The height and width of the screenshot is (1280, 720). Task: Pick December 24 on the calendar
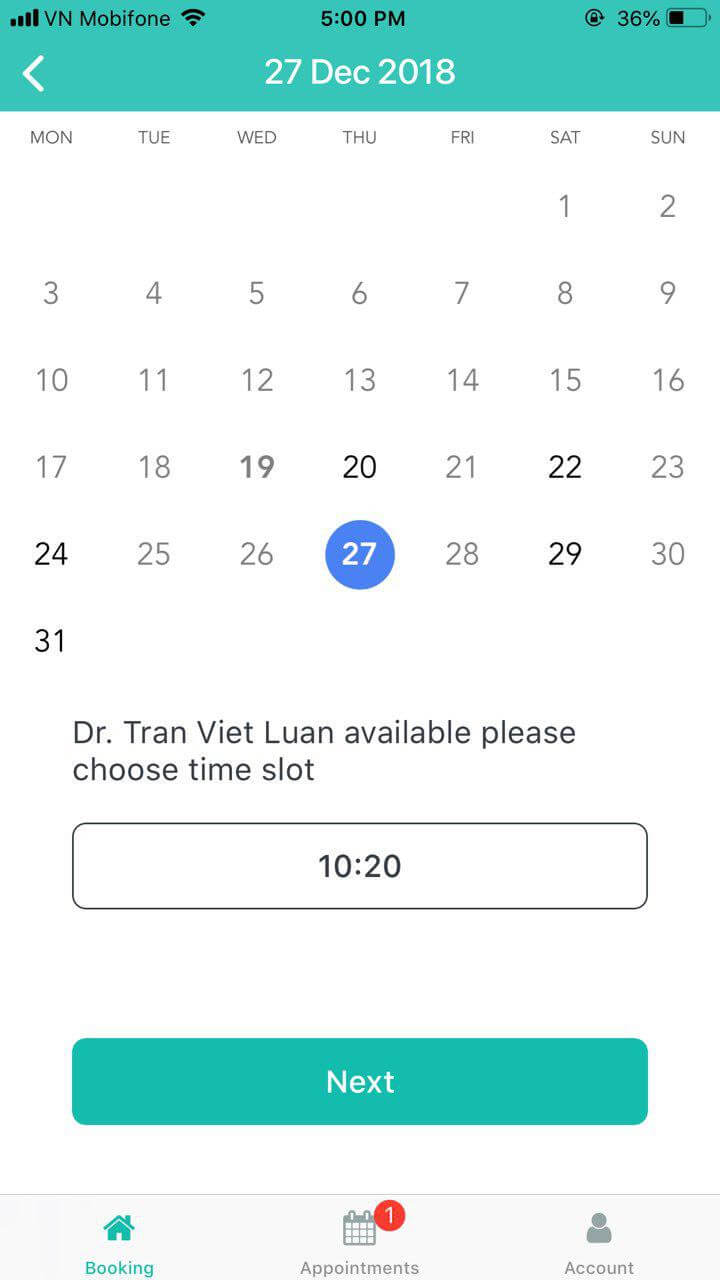point(51,554)
